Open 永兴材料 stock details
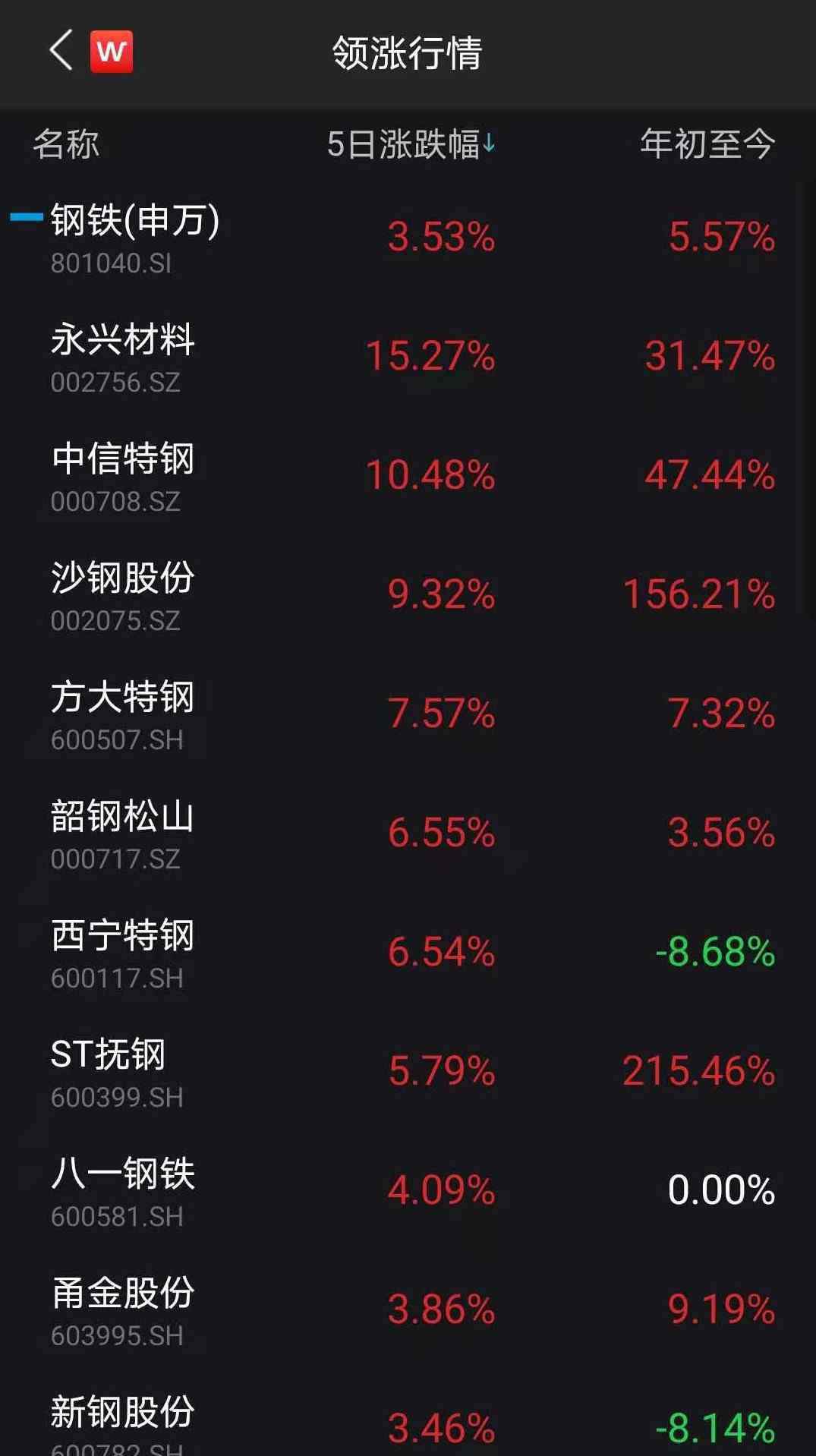 point(408,358)
